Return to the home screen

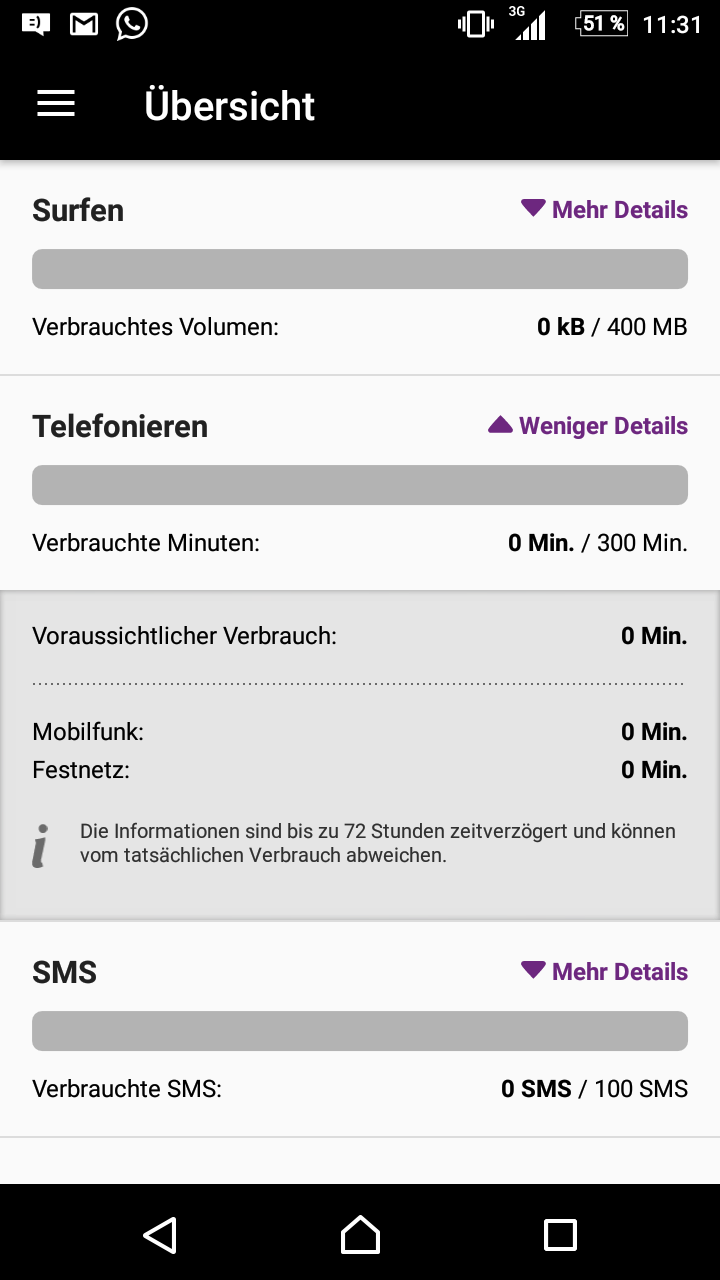tap(360, 1235)
